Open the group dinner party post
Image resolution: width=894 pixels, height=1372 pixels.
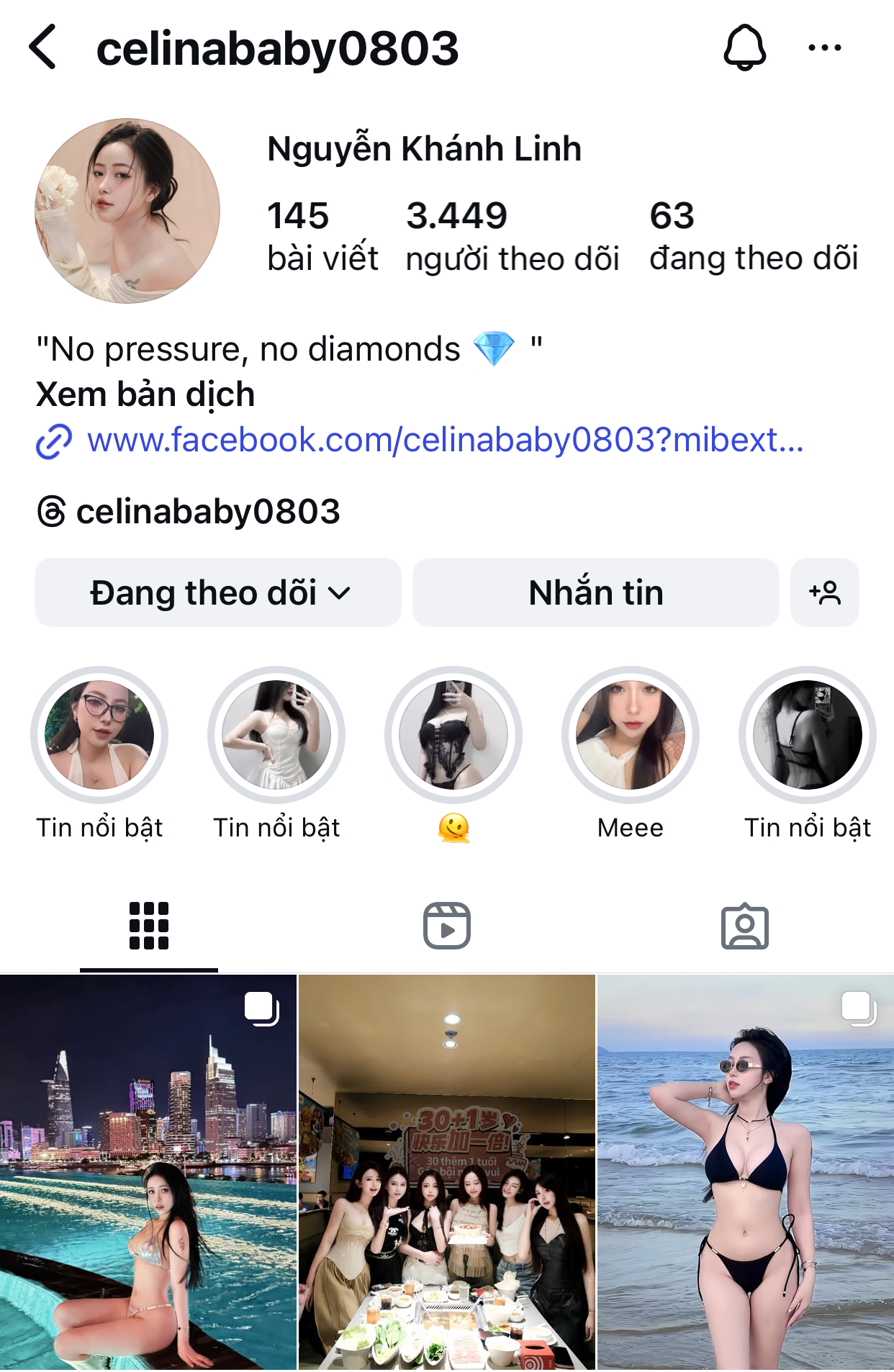(x=446, y=1172)
